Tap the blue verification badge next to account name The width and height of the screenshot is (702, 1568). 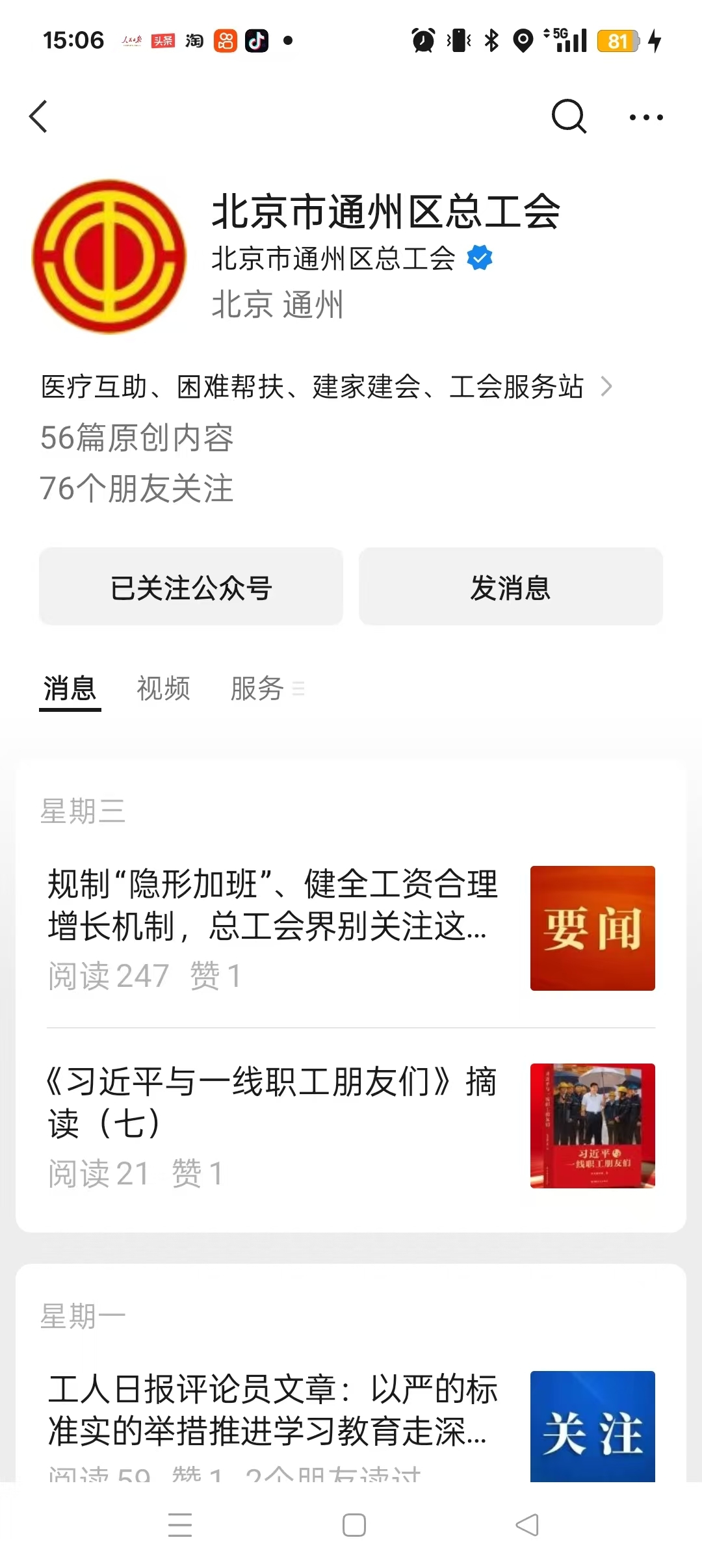478,257
